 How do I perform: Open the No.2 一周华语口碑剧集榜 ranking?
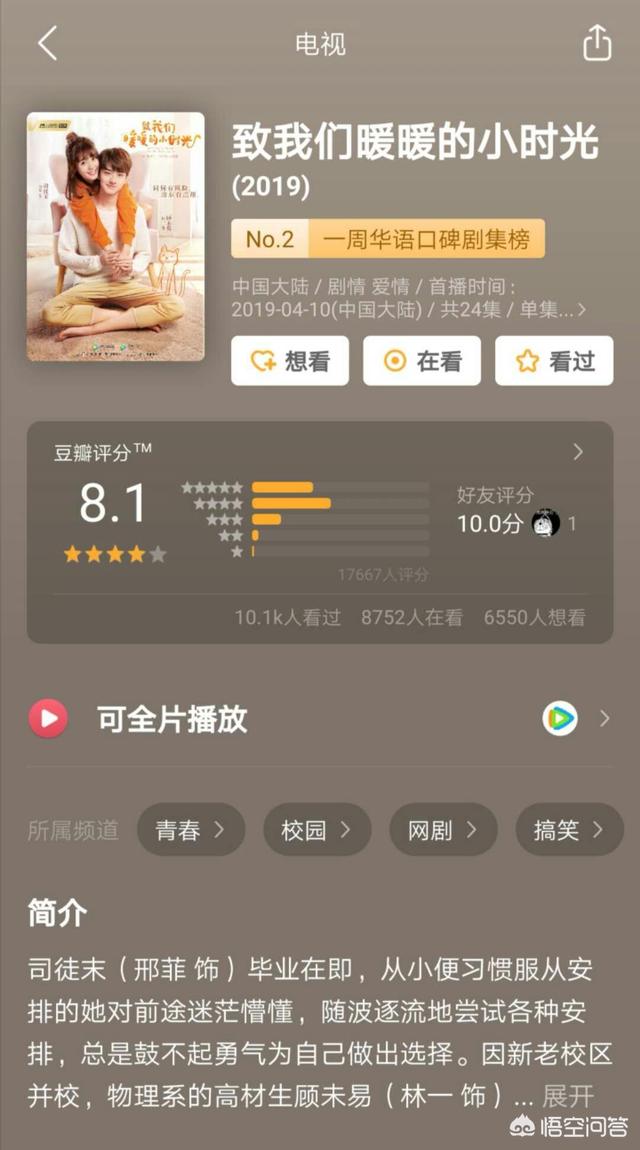(388, 239)
